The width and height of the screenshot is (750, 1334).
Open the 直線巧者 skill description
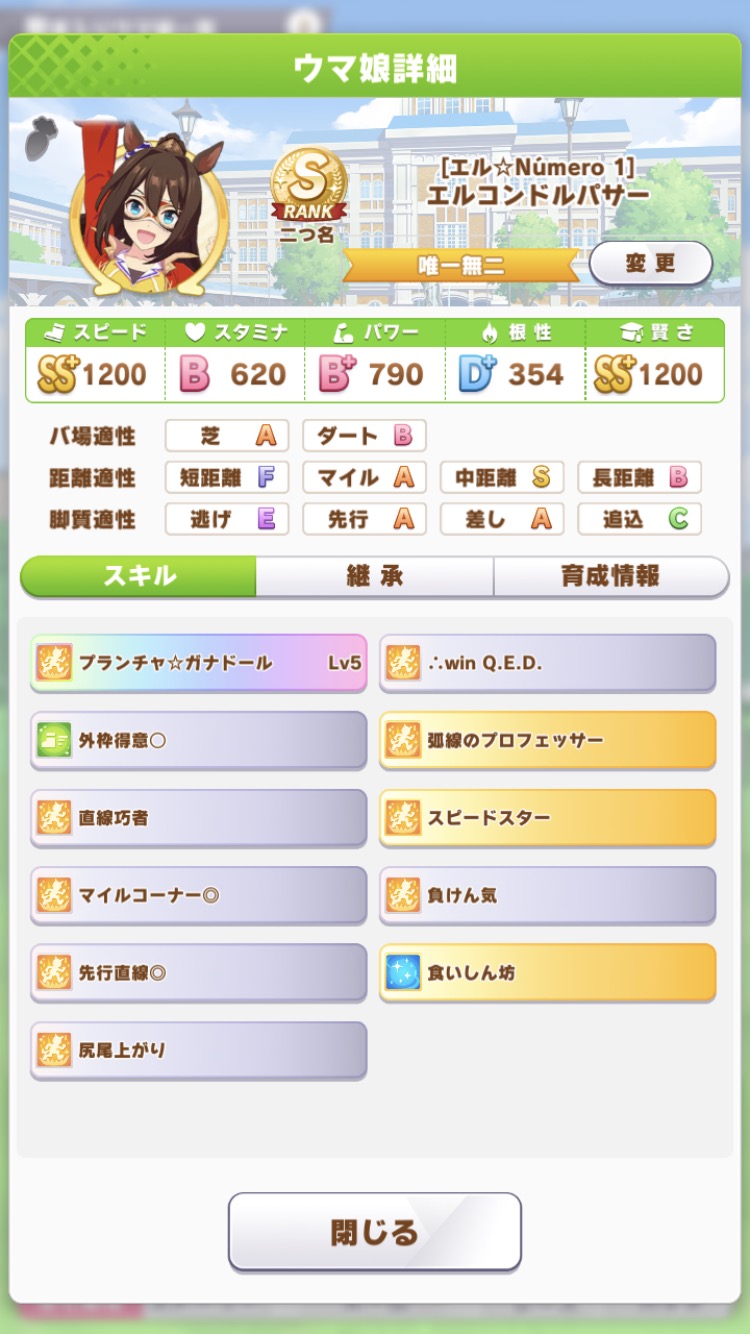tap(198, 817)
